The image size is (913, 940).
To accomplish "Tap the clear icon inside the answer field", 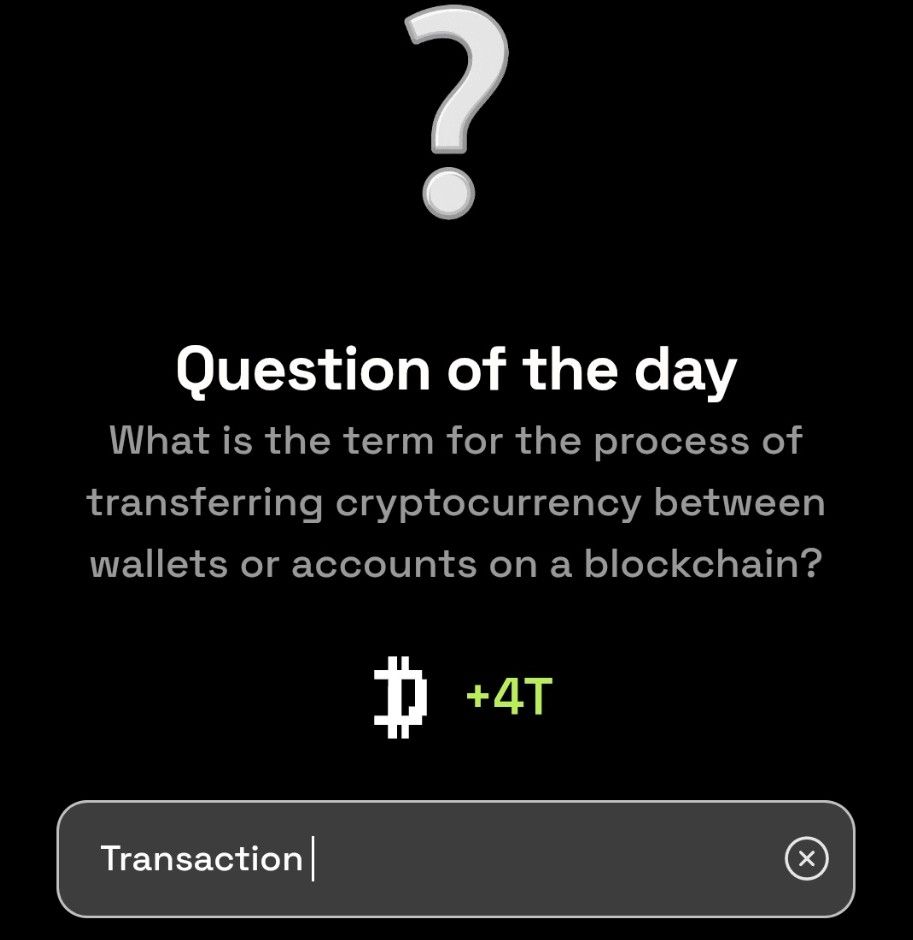I will pos(808,858).
